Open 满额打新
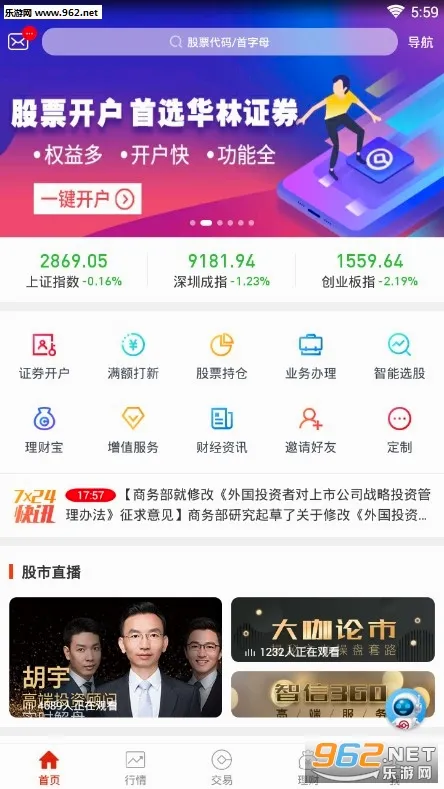The height and width of the screenshot is (789, 444). pos(133,356)
